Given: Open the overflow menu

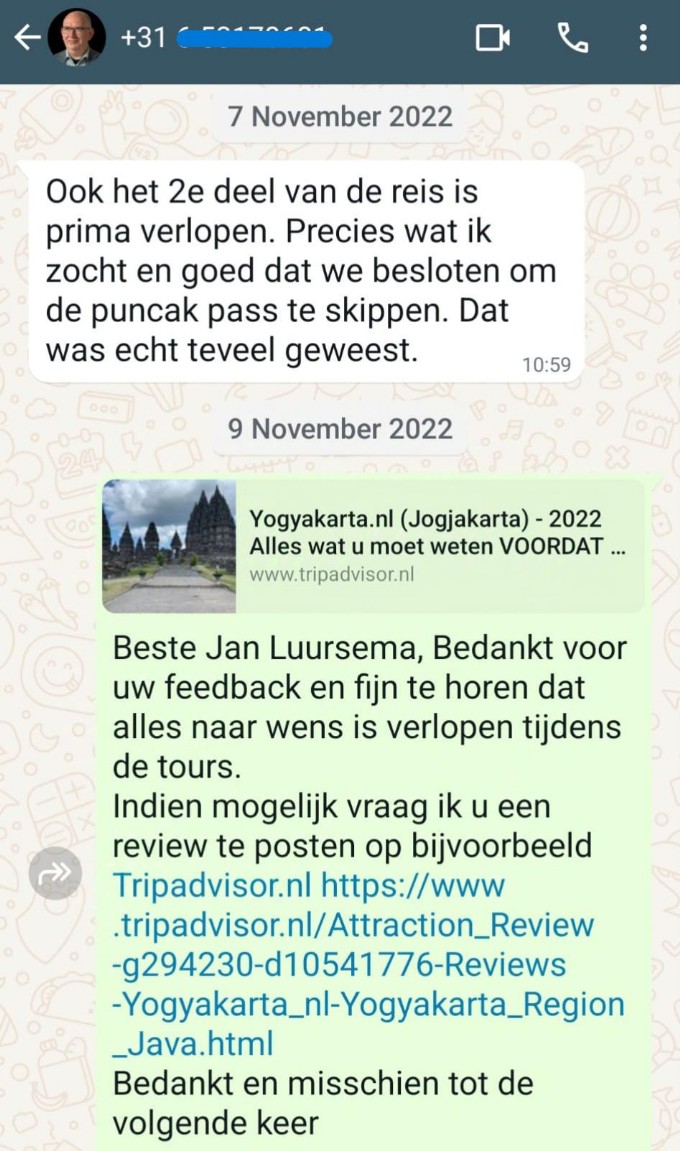Looking at the screenshot, I should coord(643,39).
